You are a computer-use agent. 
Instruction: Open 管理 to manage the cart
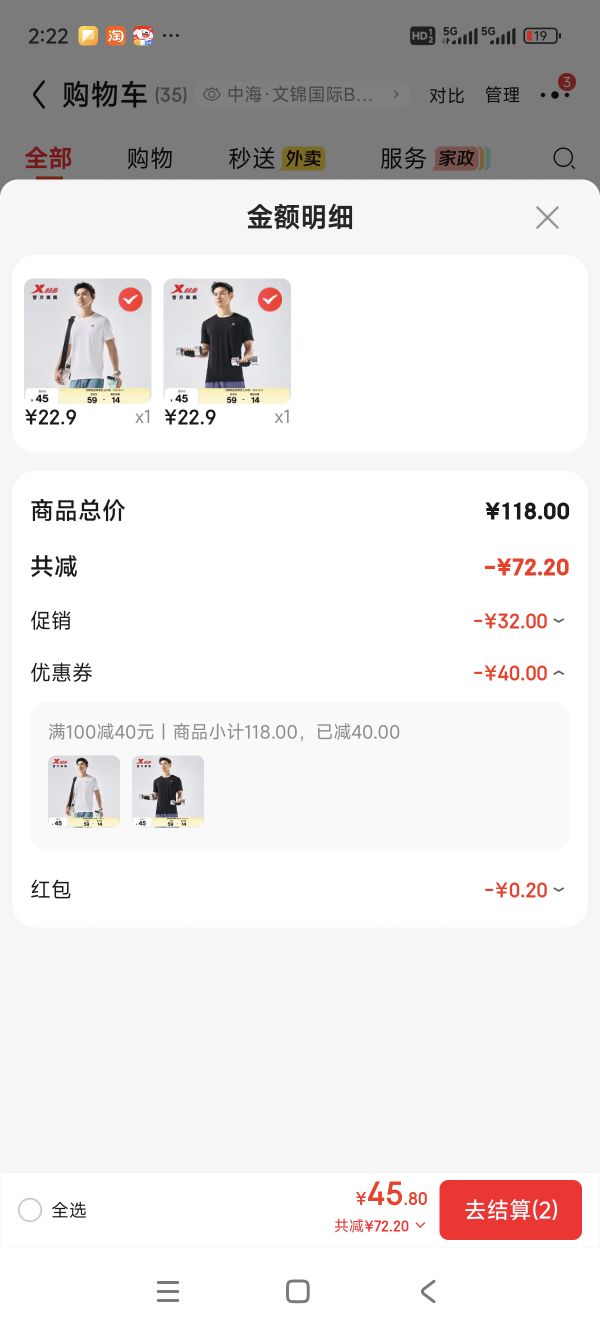[x=503, y=96]
